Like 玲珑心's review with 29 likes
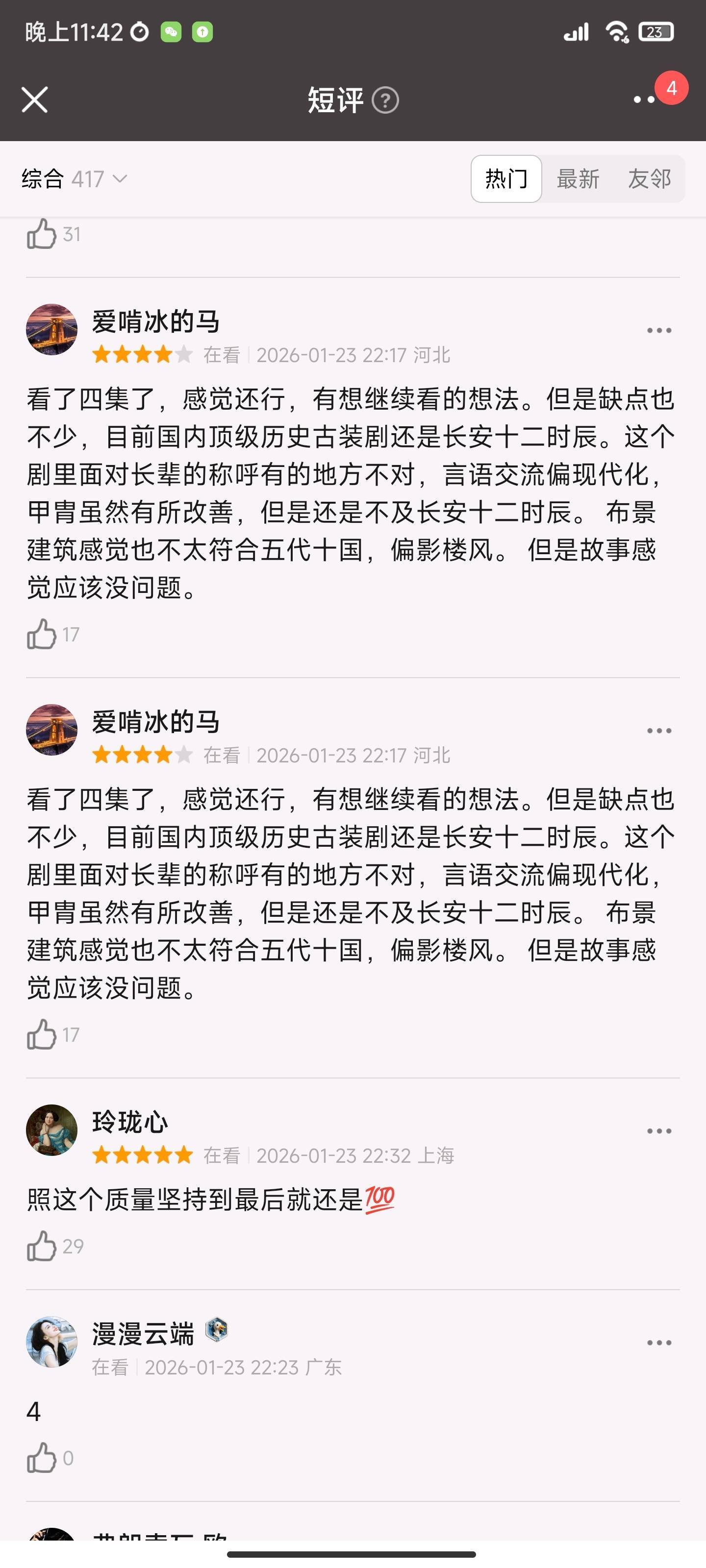The height and width of the screenshot is (1568, 706). click(x=41, y=1246)
